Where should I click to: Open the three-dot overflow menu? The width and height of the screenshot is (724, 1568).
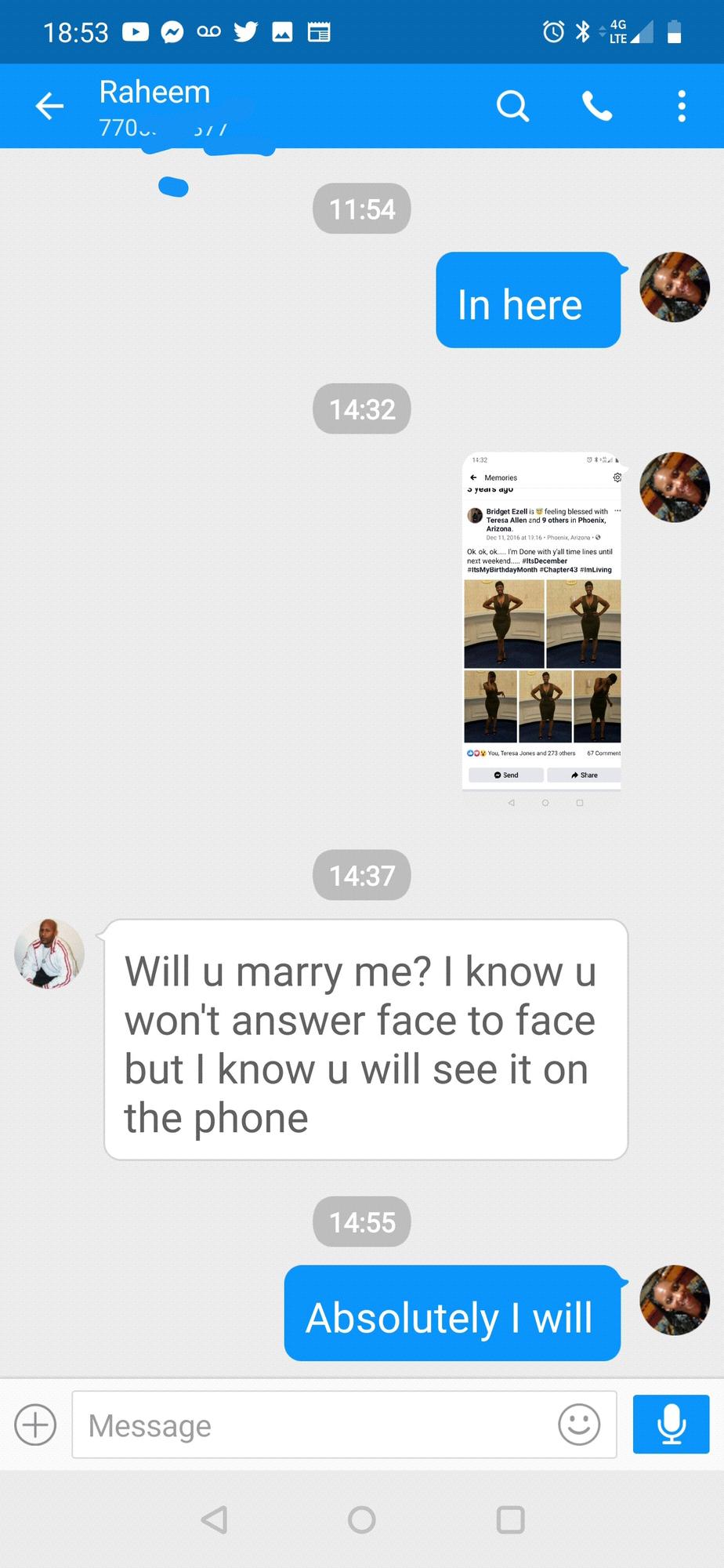682,106
